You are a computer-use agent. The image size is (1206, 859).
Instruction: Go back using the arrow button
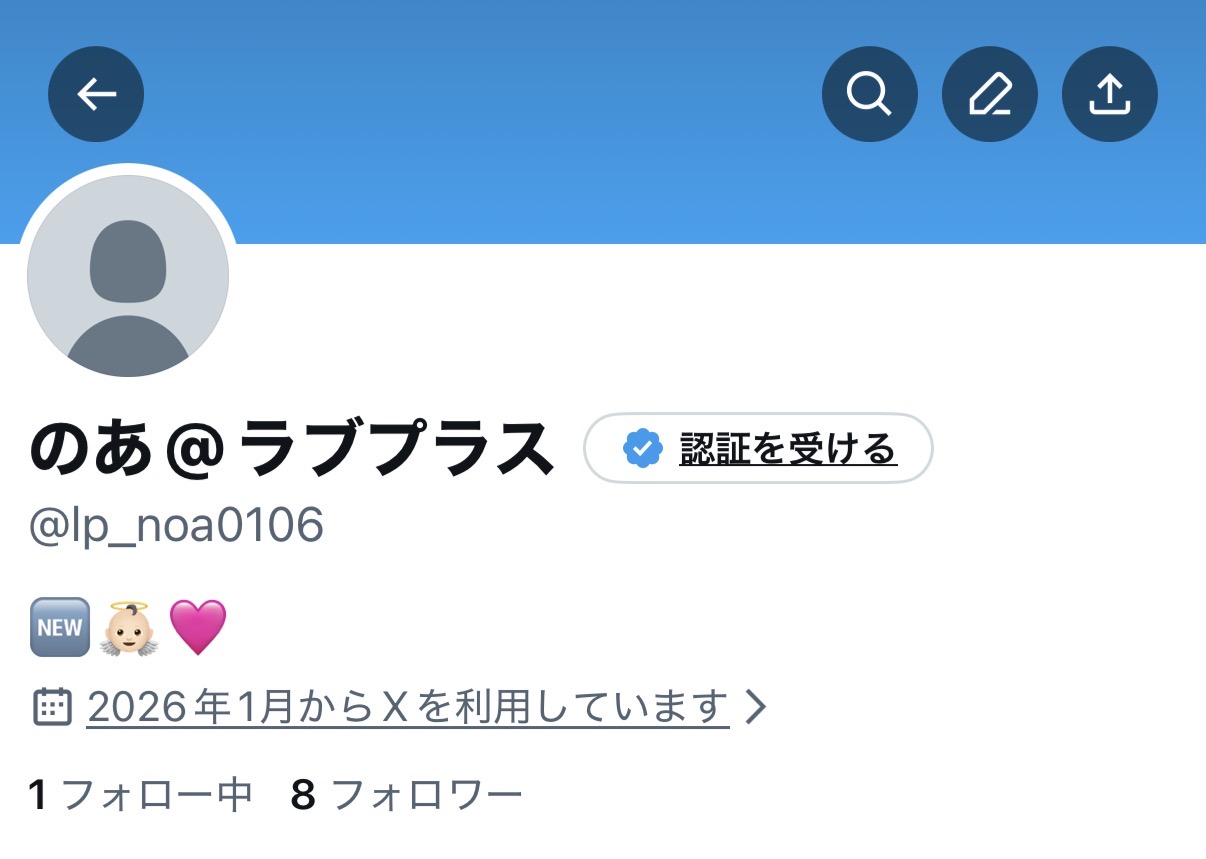pos(96,94)
